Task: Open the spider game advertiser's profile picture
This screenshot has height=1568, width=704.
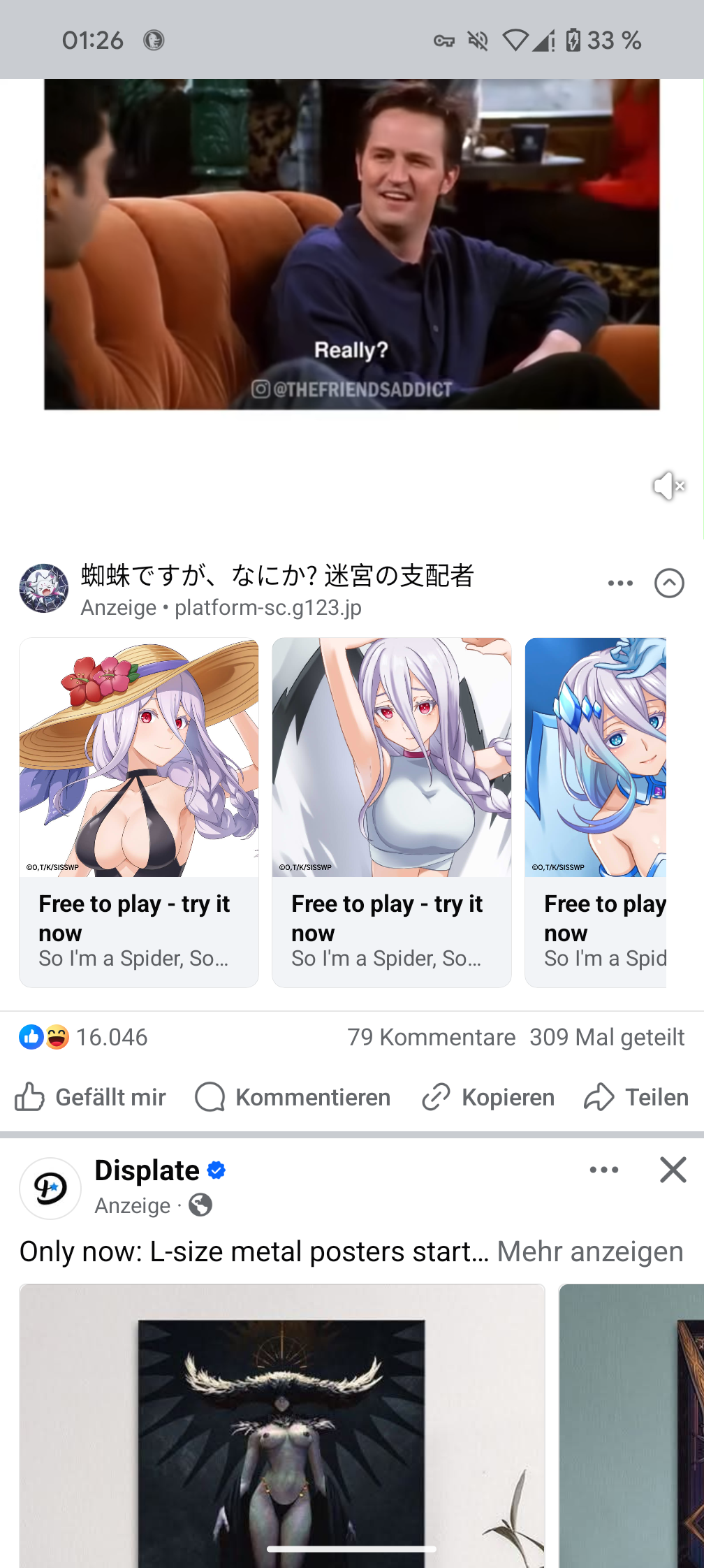Action: (44, 588)
